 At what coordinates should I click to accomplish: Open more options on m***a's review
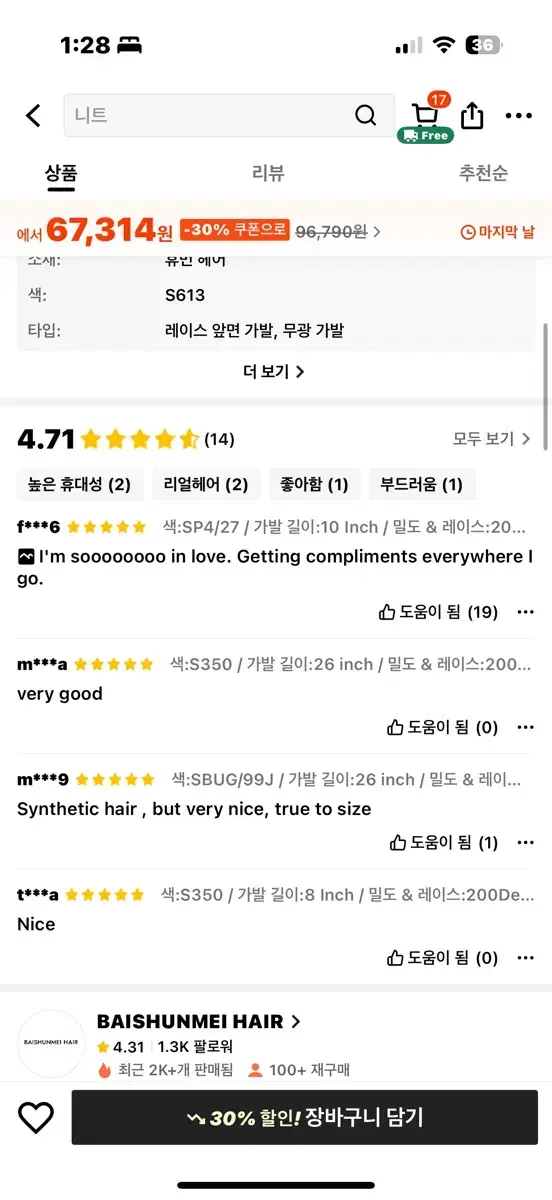(525, 727)
